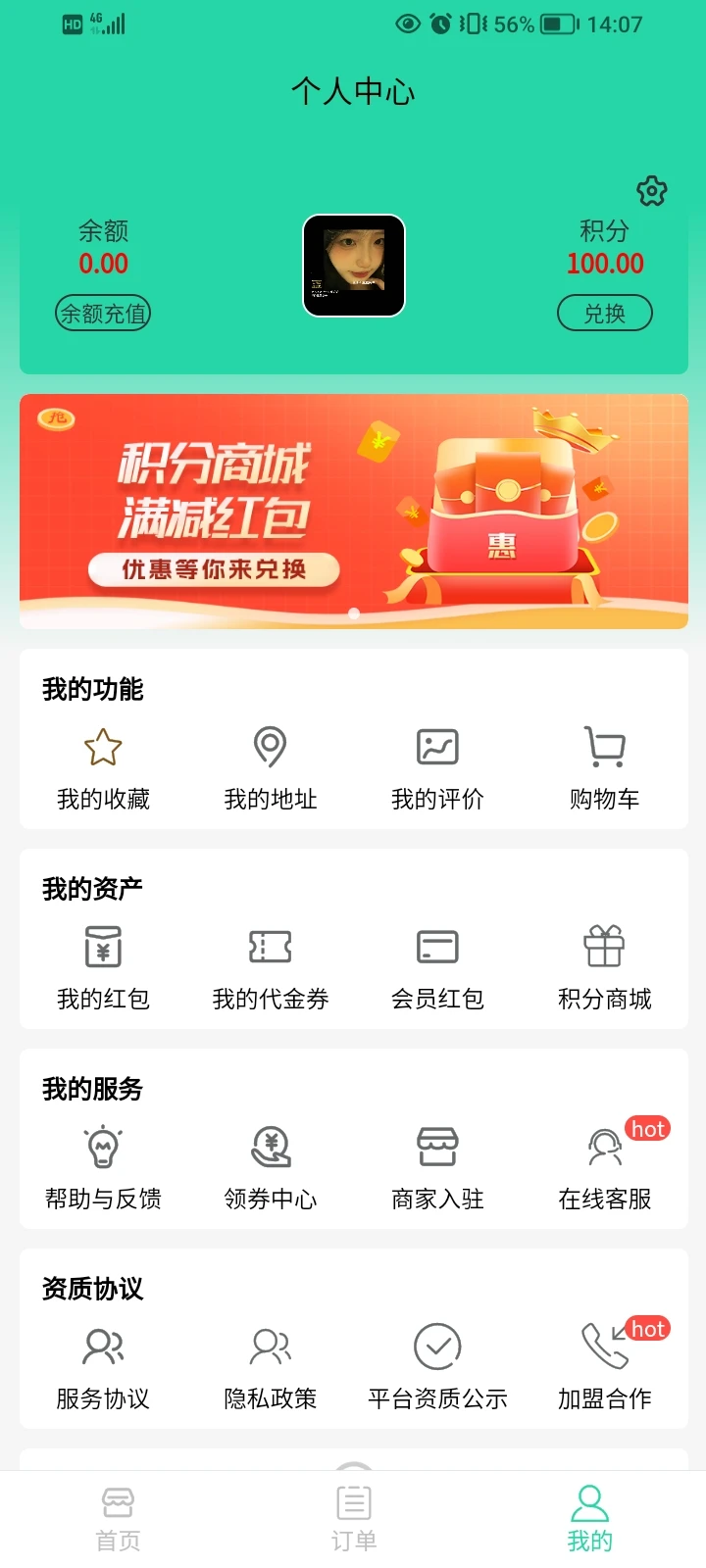
Task: Open 我的红包 red packets
Action: 103,970
